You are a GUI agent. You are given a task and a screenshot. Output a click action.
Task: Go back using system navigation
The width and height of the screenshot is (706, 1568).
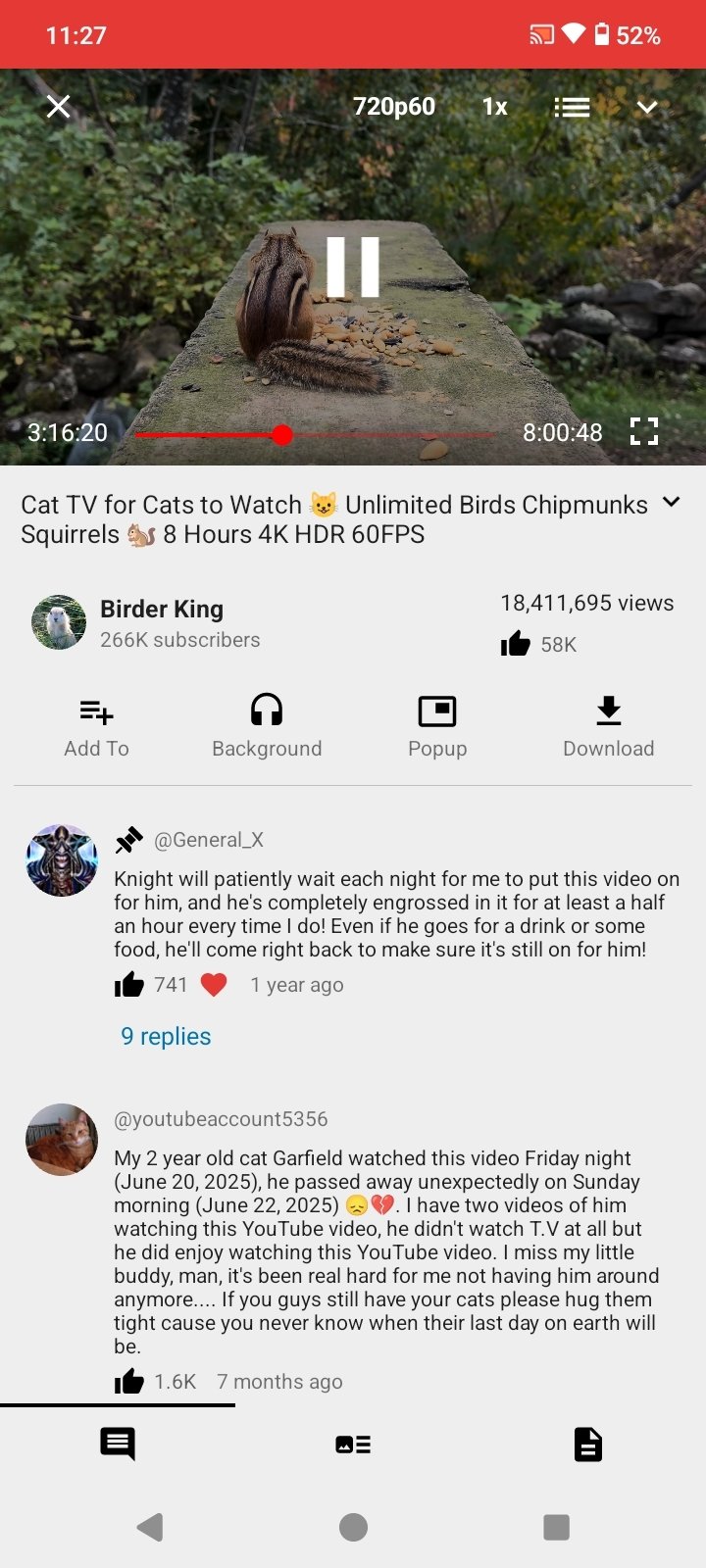[150, 1527]
